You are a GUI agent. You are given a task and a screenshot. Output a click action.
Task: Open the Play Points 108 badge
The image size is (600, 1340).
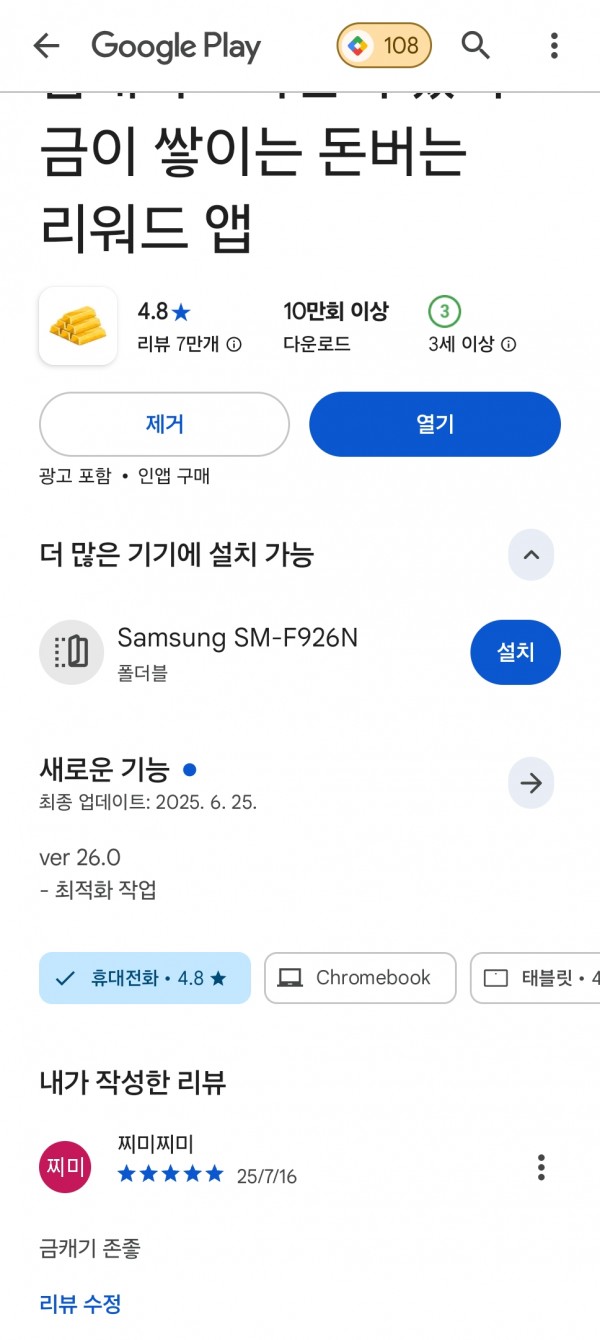click(384, 45)
